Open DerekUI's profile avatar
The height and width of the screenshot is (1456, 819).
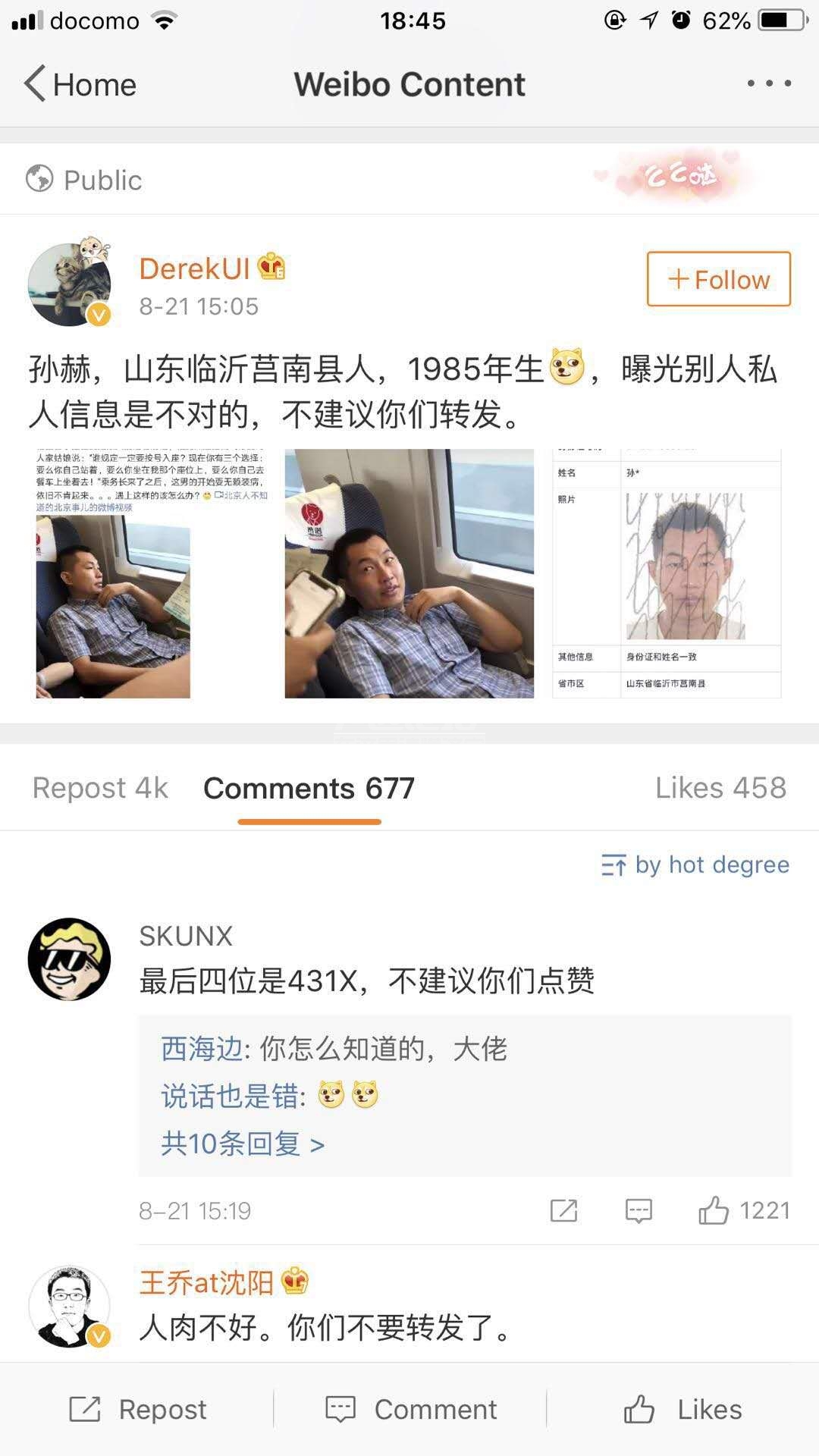(x=69, y=284)
